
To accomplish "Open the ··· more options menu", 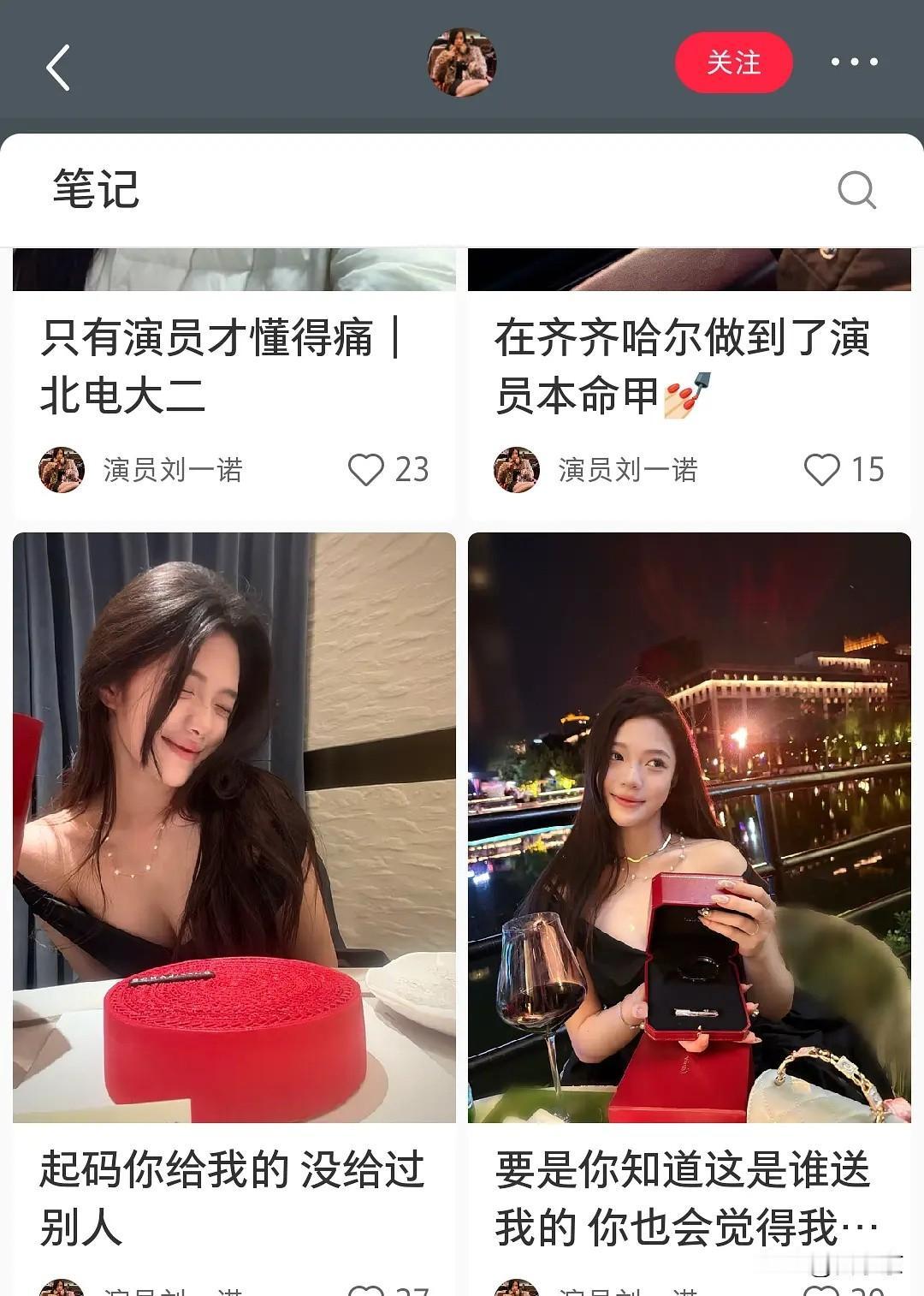I will point(856,62).
